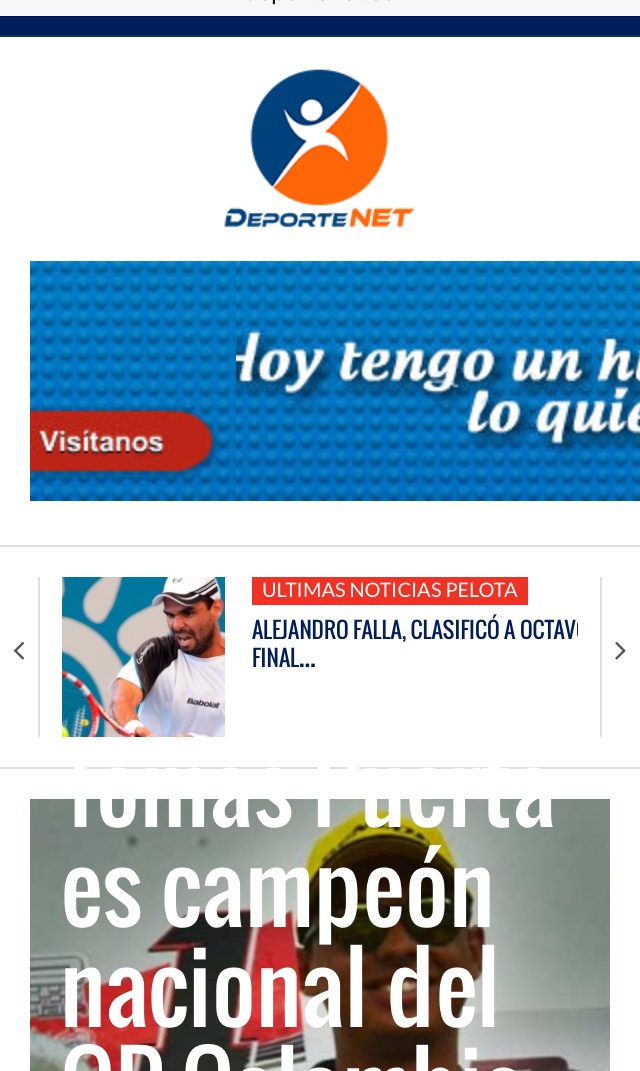Open Alejandro Falla tennis photo
This screenshot has height=1071, width=640.
tap(143, 657)
